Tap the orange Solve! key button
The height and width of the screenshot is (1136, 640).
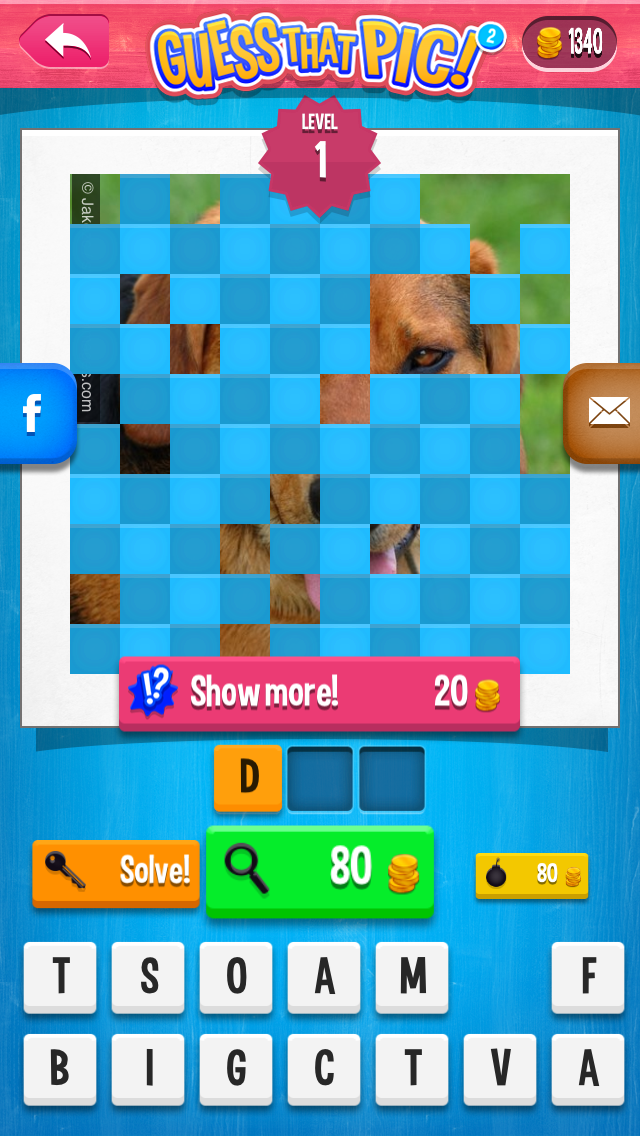click(116, 871)
